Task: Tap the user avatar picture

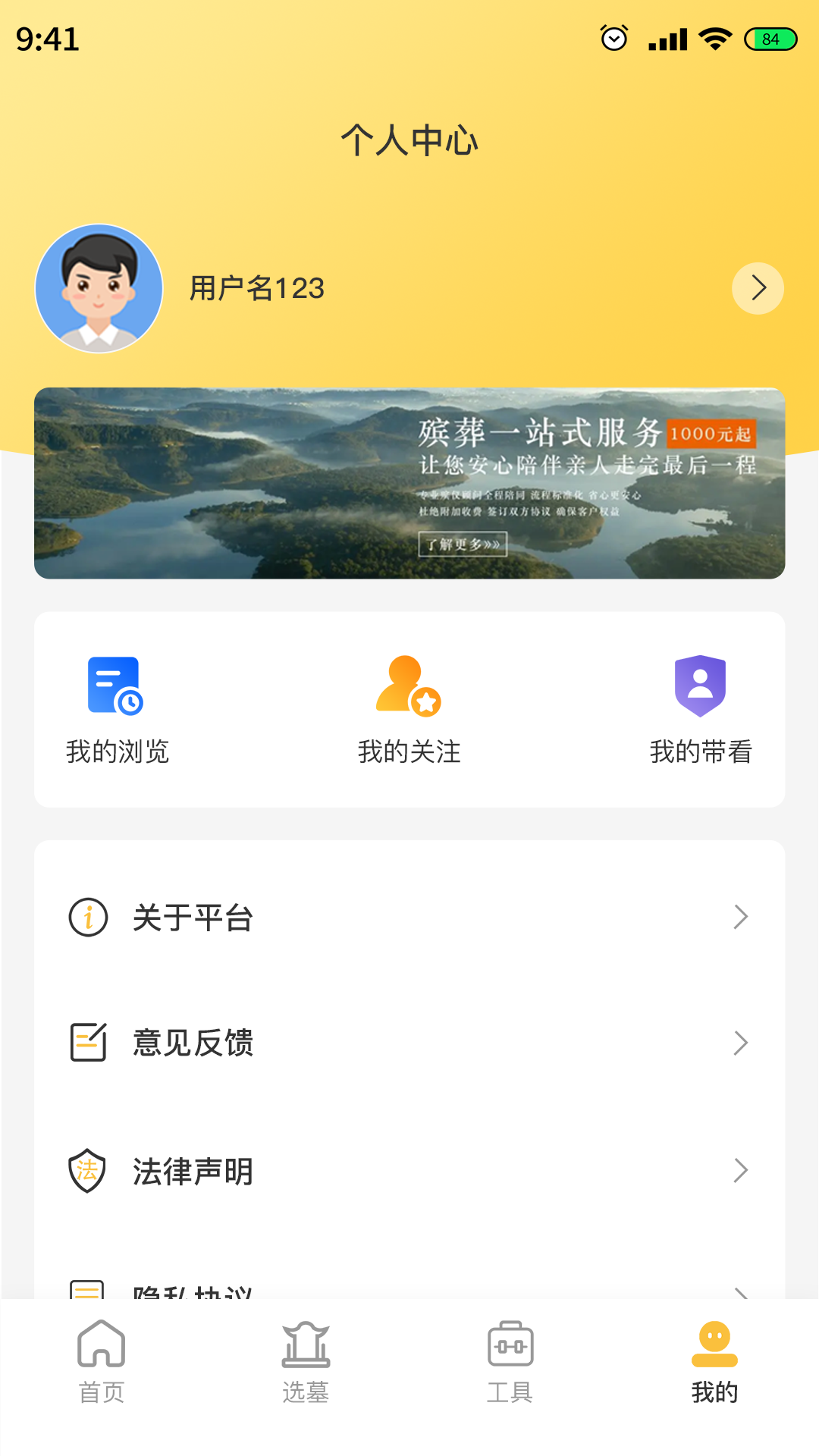Action: (99, 288)
